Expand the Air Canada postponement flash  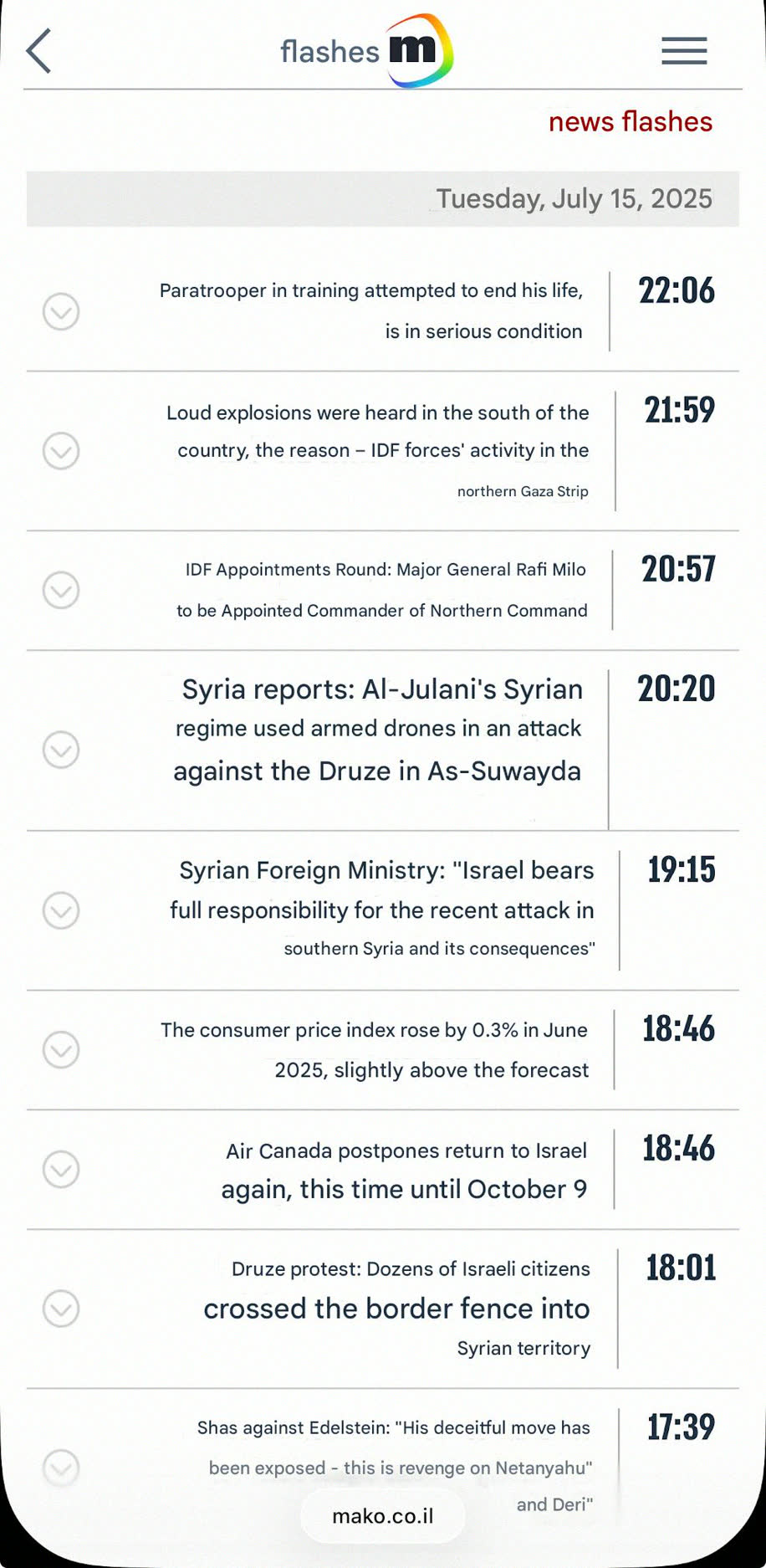pyautogui.click(x=61, y=1169)
